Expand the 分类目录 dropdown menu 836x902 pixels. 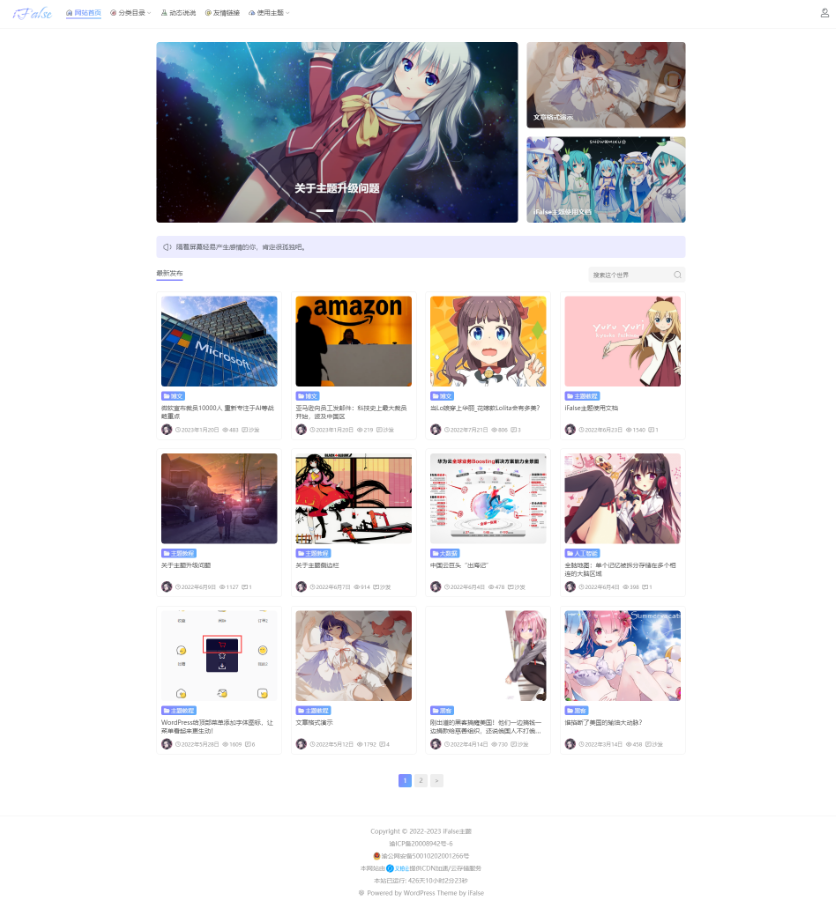(x=130, y=13)
